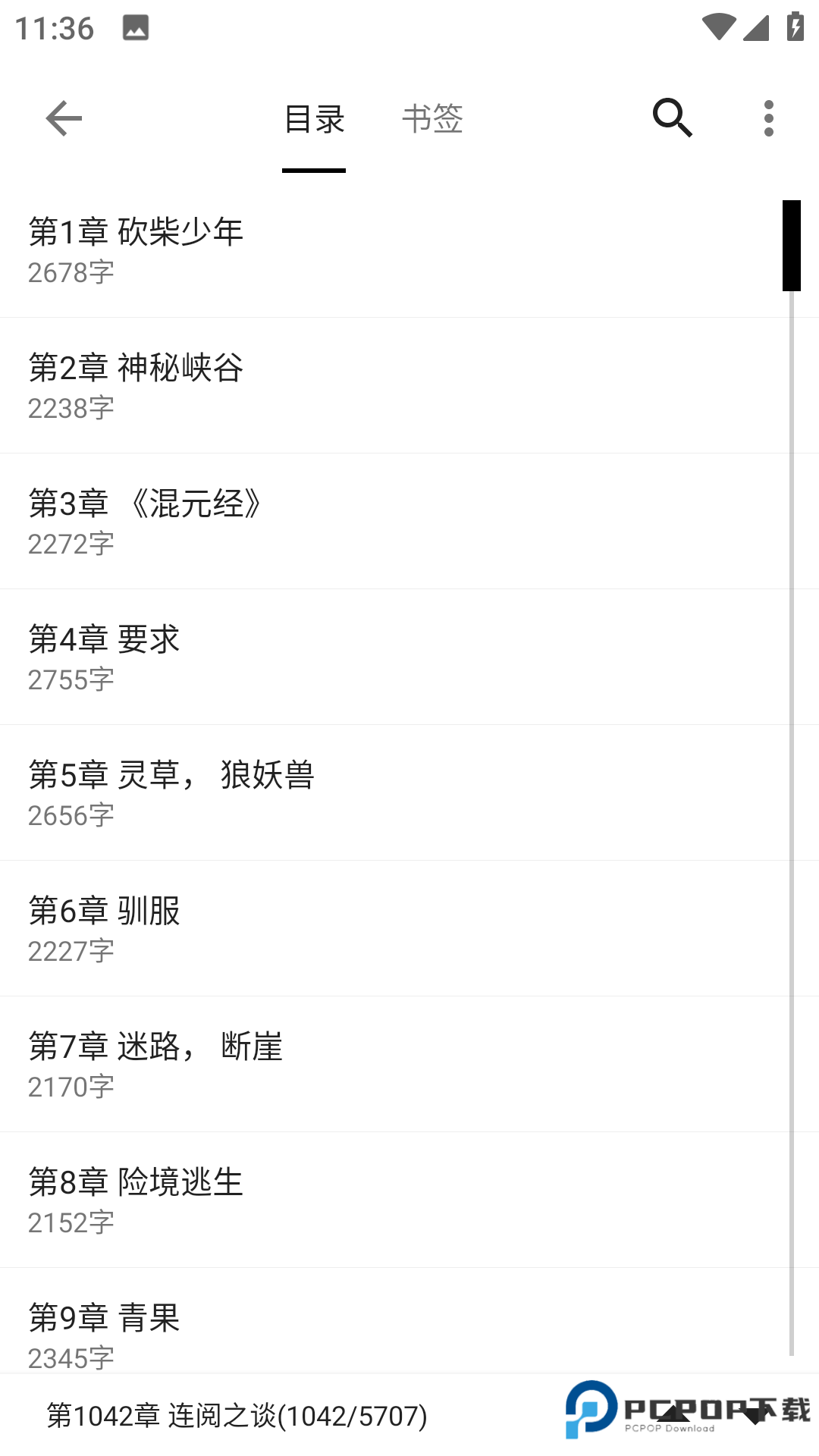819x1456 pixels.
Task: Open chapter search
Action: click(x=672, y=118)
